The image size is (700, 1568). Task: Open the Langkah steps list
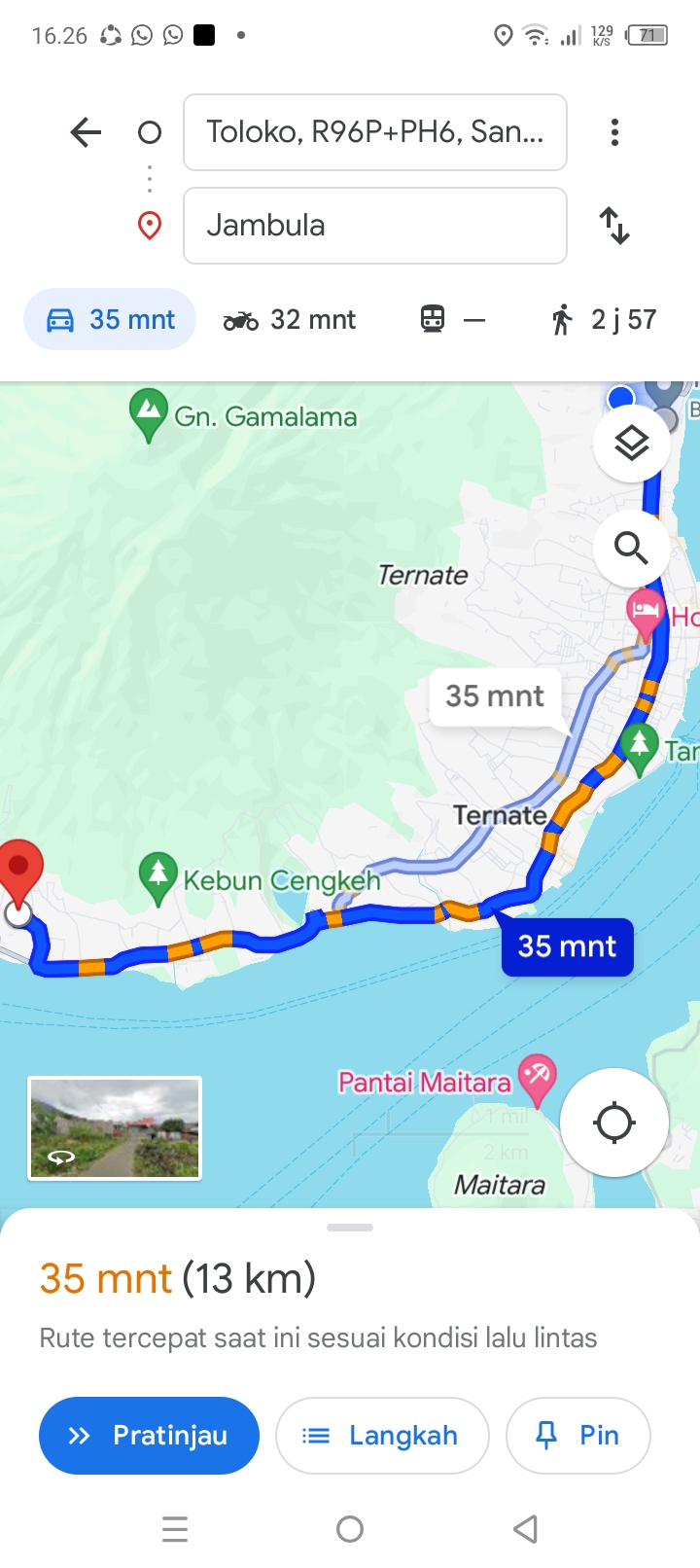point(382,1436)
